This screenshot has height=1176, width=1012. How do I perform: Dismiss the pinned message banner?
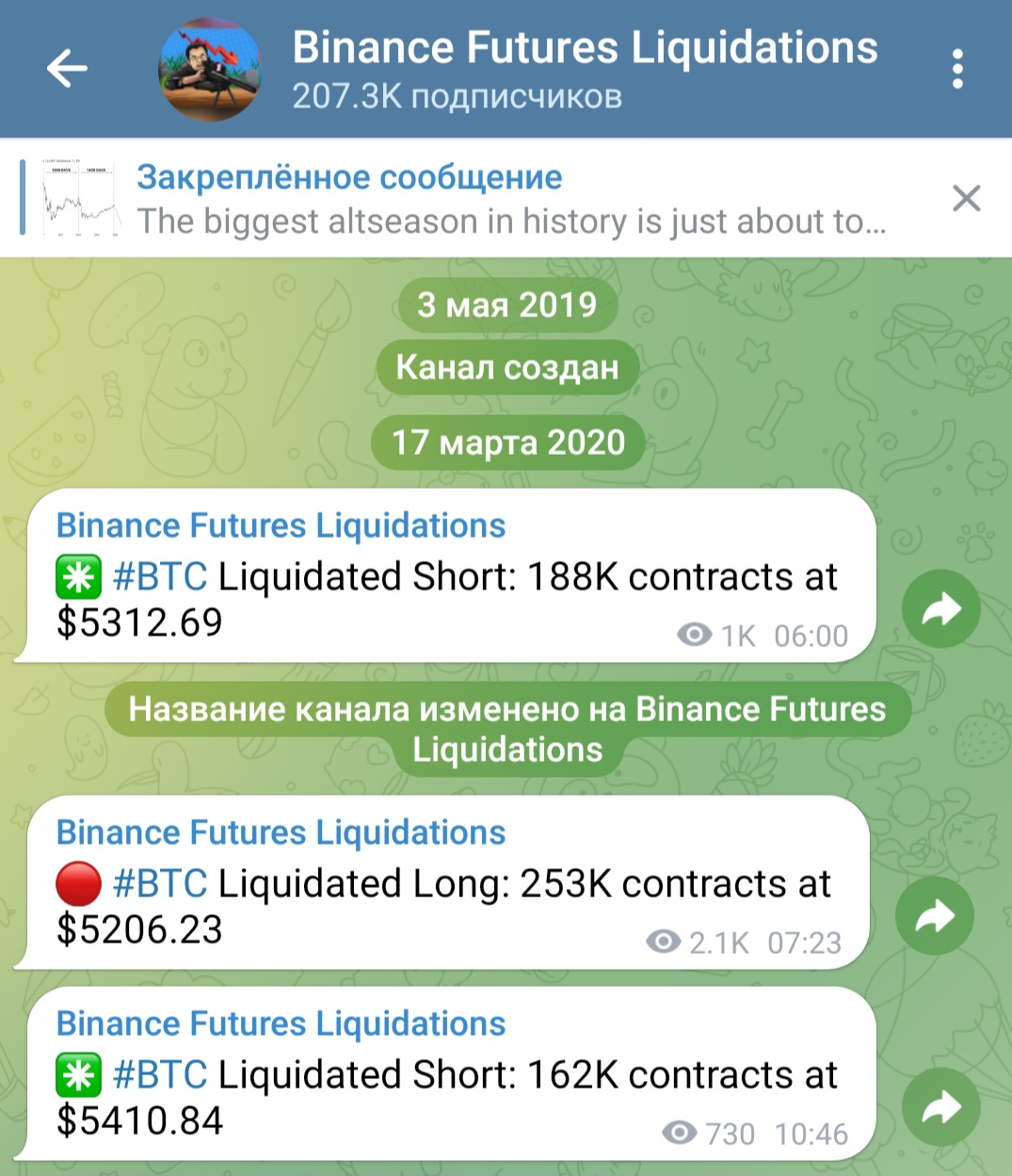966,199
